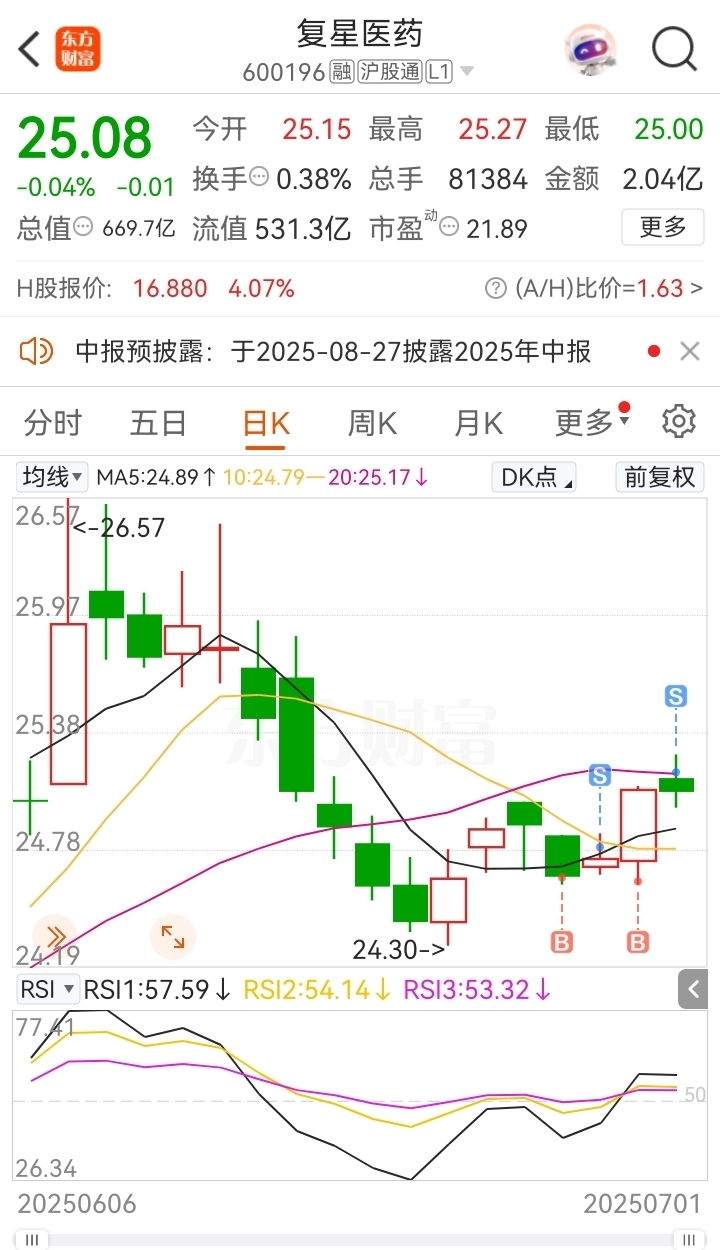The height and width of the screenshot is (1250, 720).
Task: Toggle the DK点 button
Action: click(x=534, y=477)
